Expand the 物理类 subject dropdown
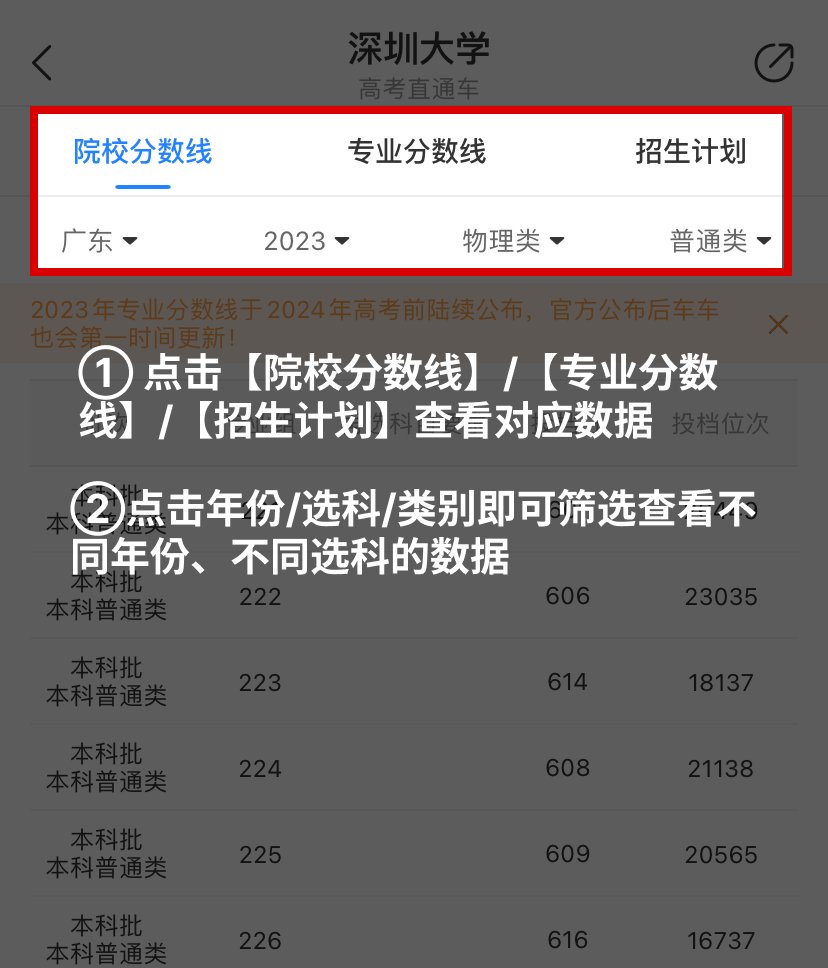Viewport: 828px width, 968px height. click(x=513, y=241)
